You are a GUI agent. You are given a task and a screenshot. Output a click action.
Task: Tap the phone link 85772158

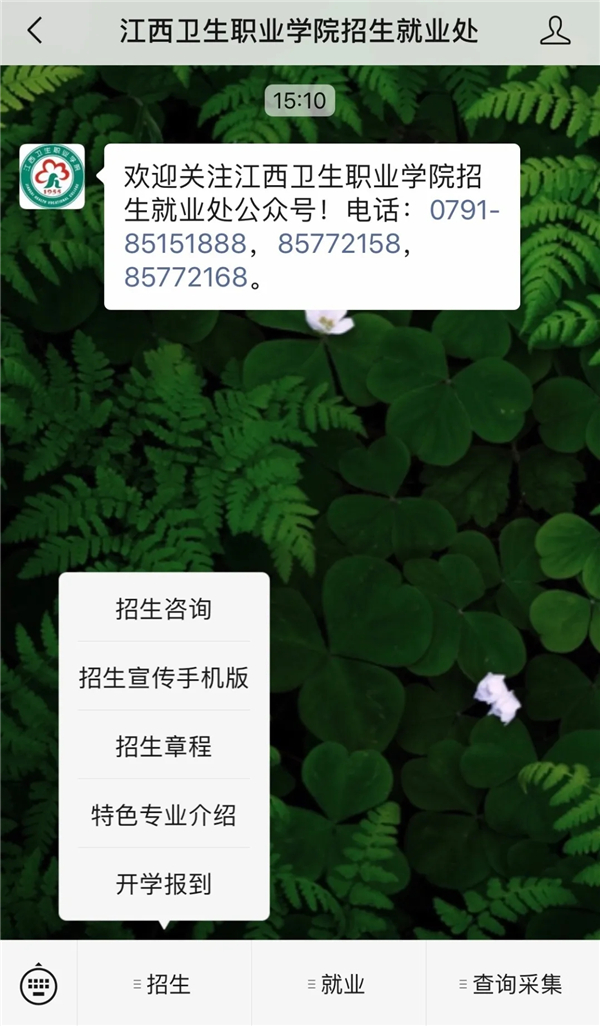click(x=339, y=243)
